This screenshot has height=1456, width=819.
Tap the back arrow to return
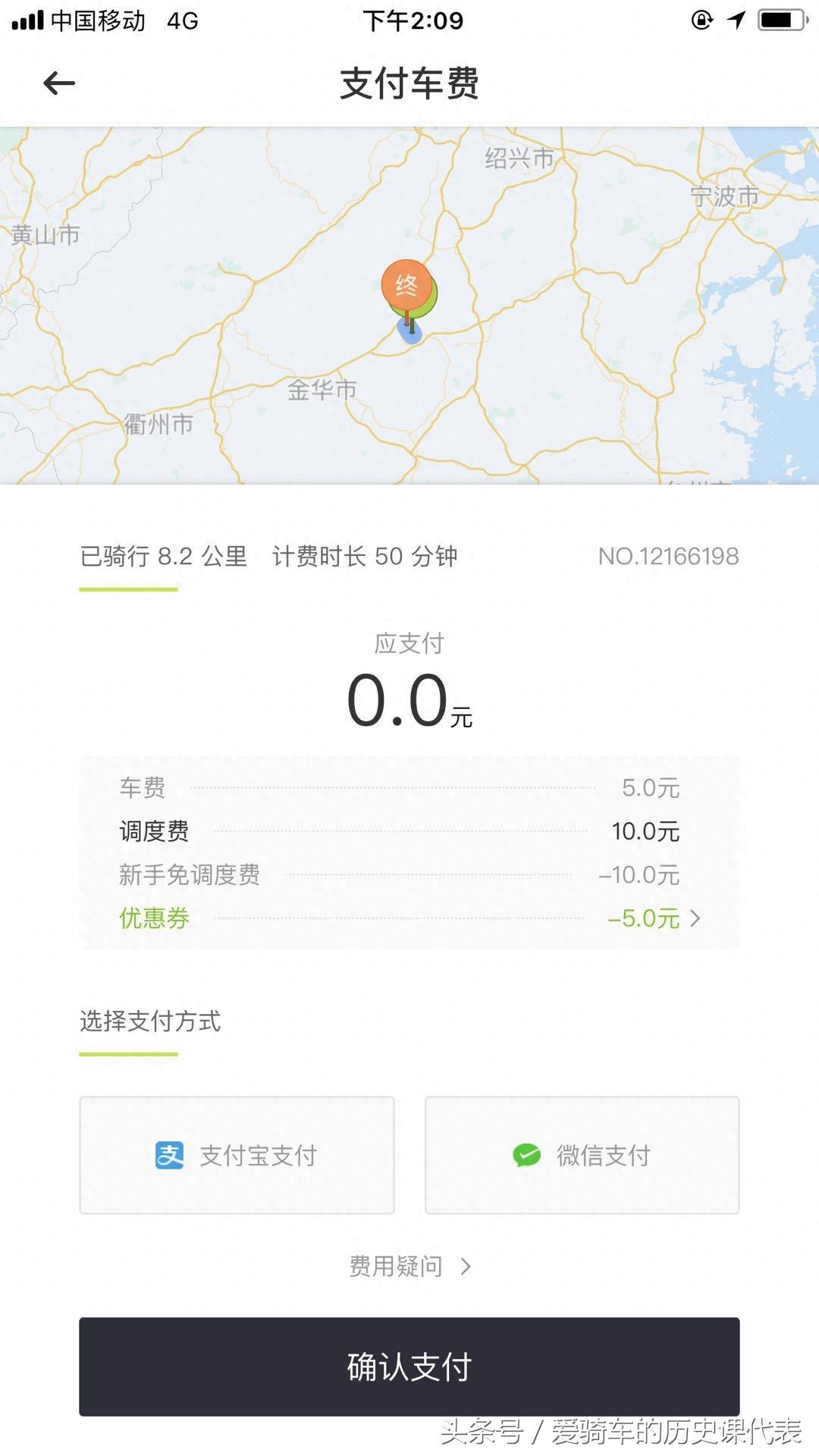(x=58, y=83)
